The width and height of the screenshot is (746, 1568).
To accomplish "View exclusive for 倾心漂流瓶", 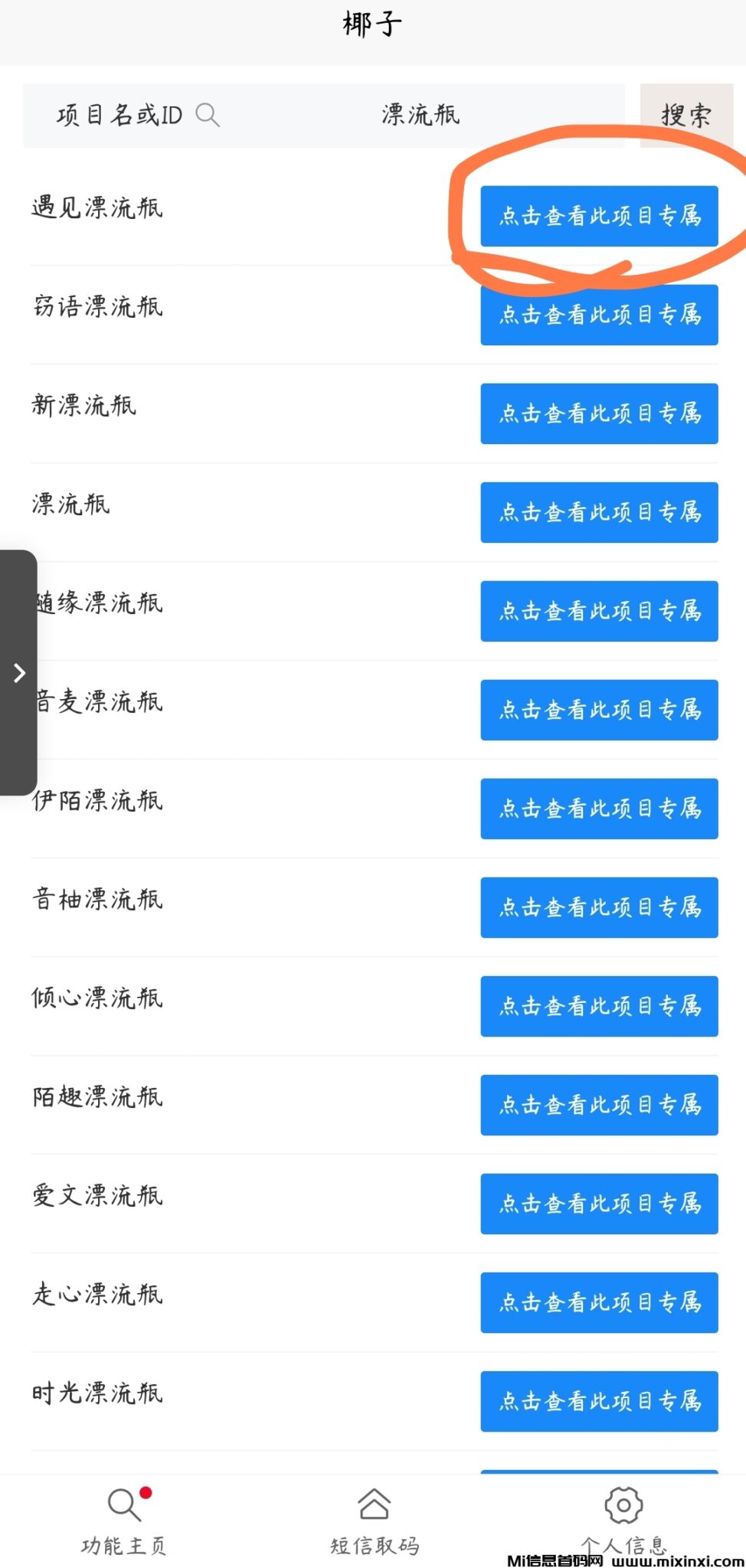I will [599, 1006].
